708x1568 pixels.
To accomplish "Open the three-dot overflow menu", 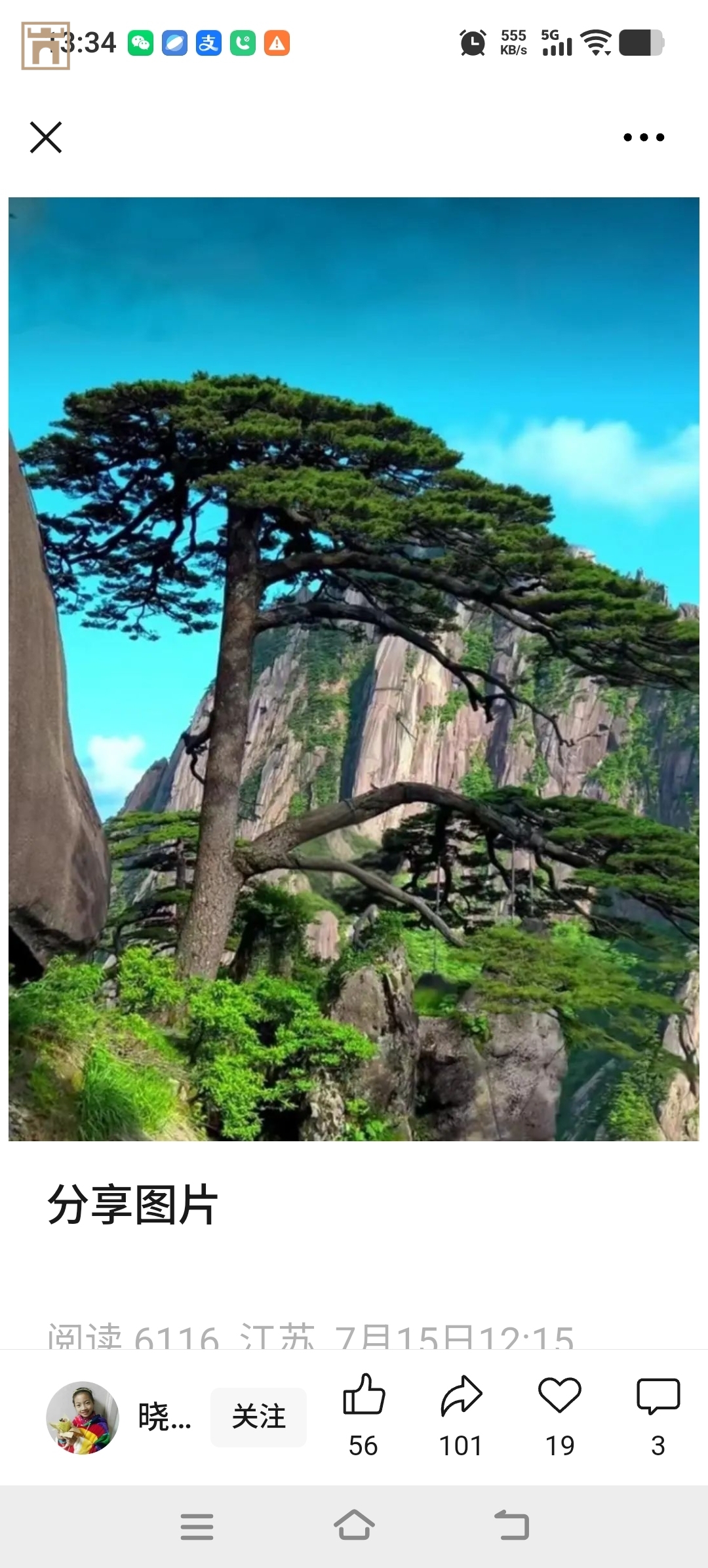I will coord(643,137).
